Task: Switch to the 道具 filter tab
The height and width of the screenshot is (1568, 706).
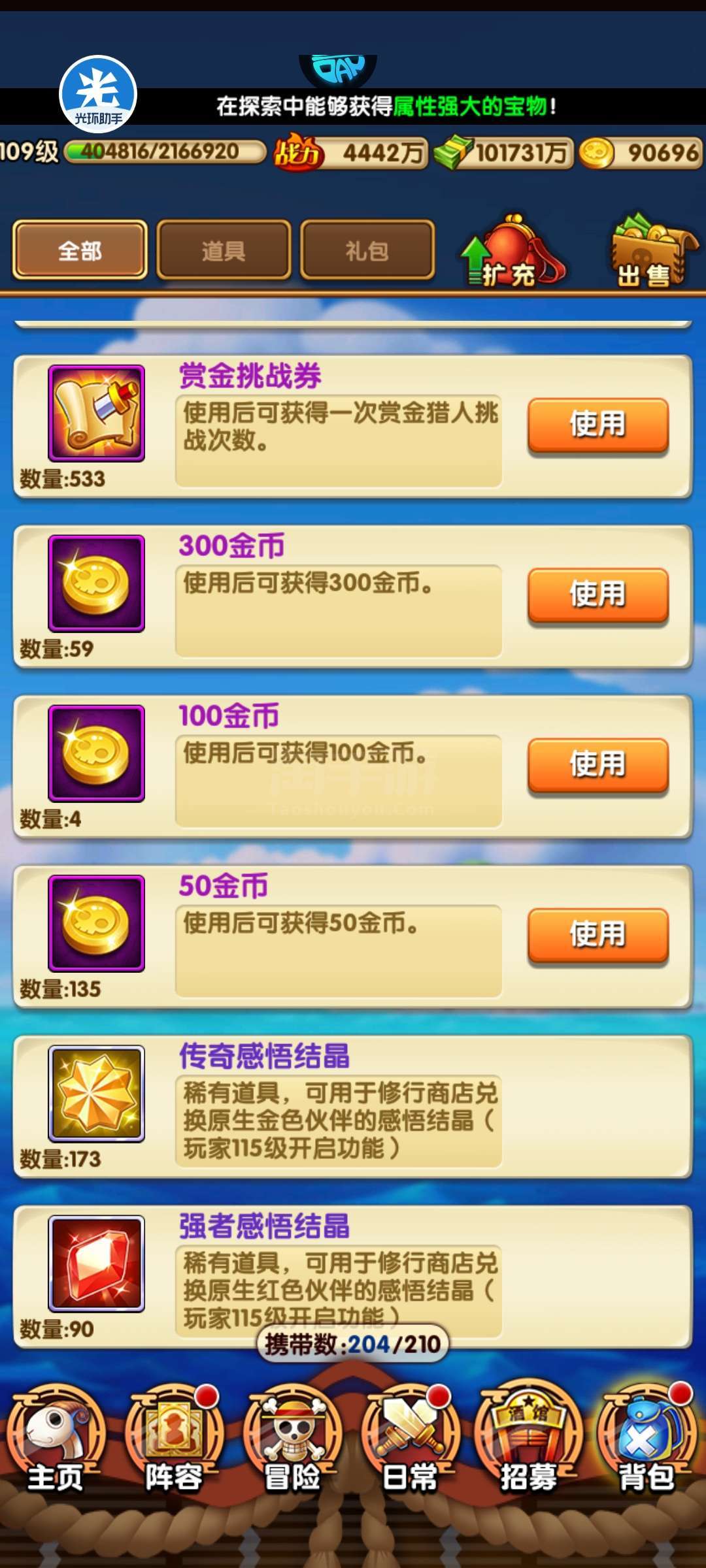Action: click(224, 250)
